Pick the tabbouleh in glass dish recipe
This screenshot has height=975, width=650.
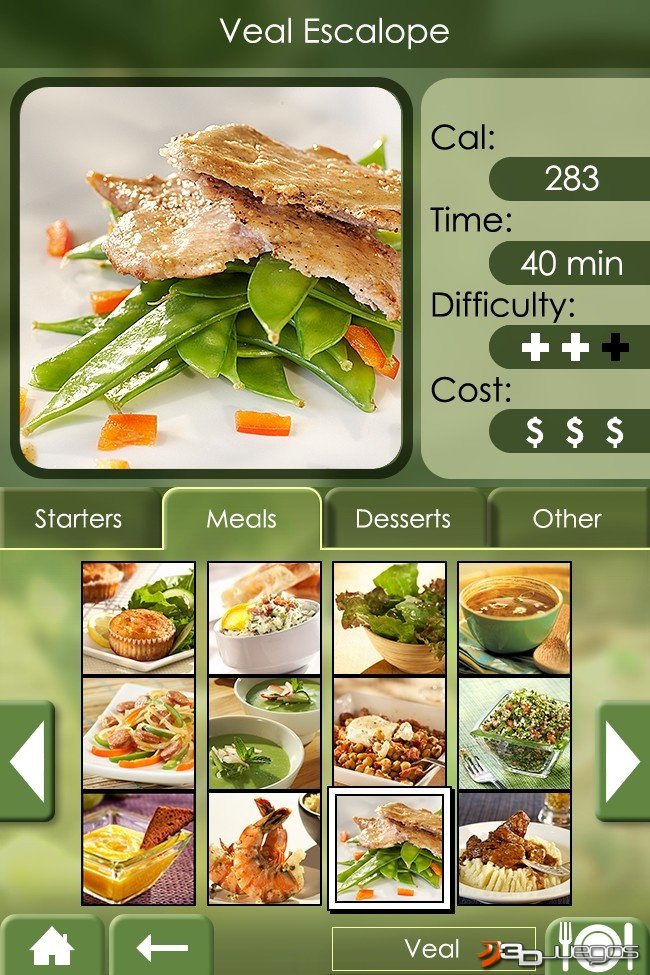click(515, 733)
